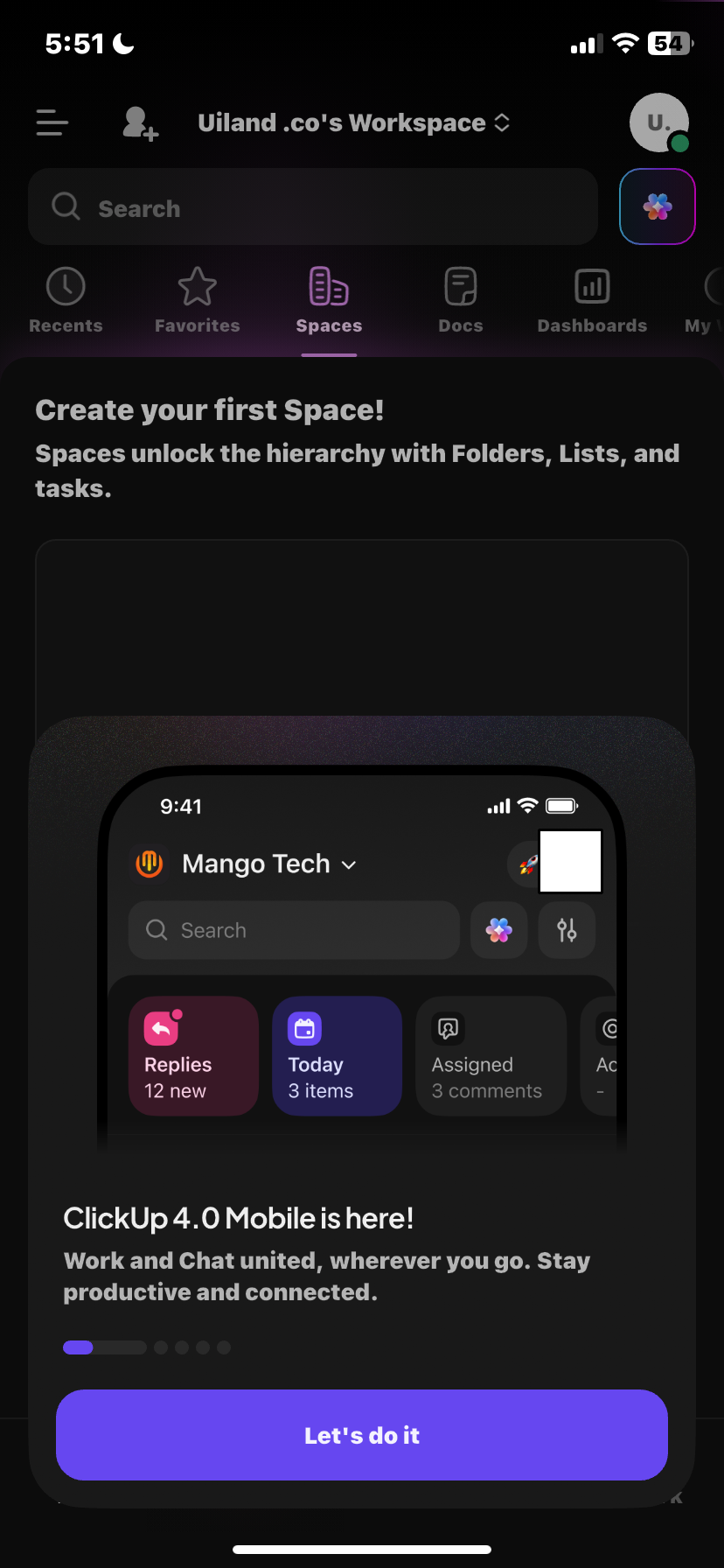Image resolution: width=724 pixels, height=1568 pixels.
Task: Open the user profile avatar
Action: 658,122
